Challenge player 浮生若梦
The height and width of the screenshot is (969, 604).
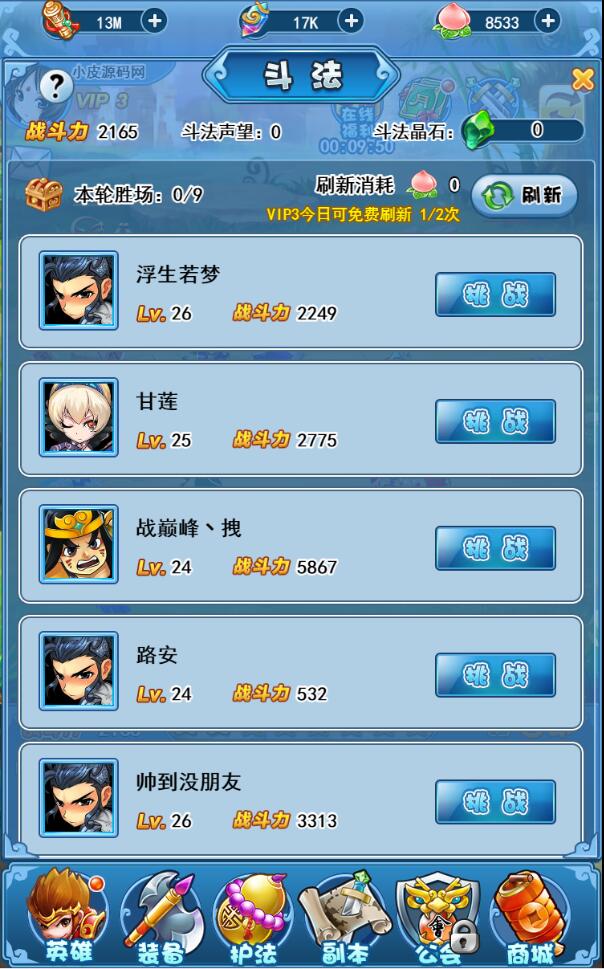[495, 294]
